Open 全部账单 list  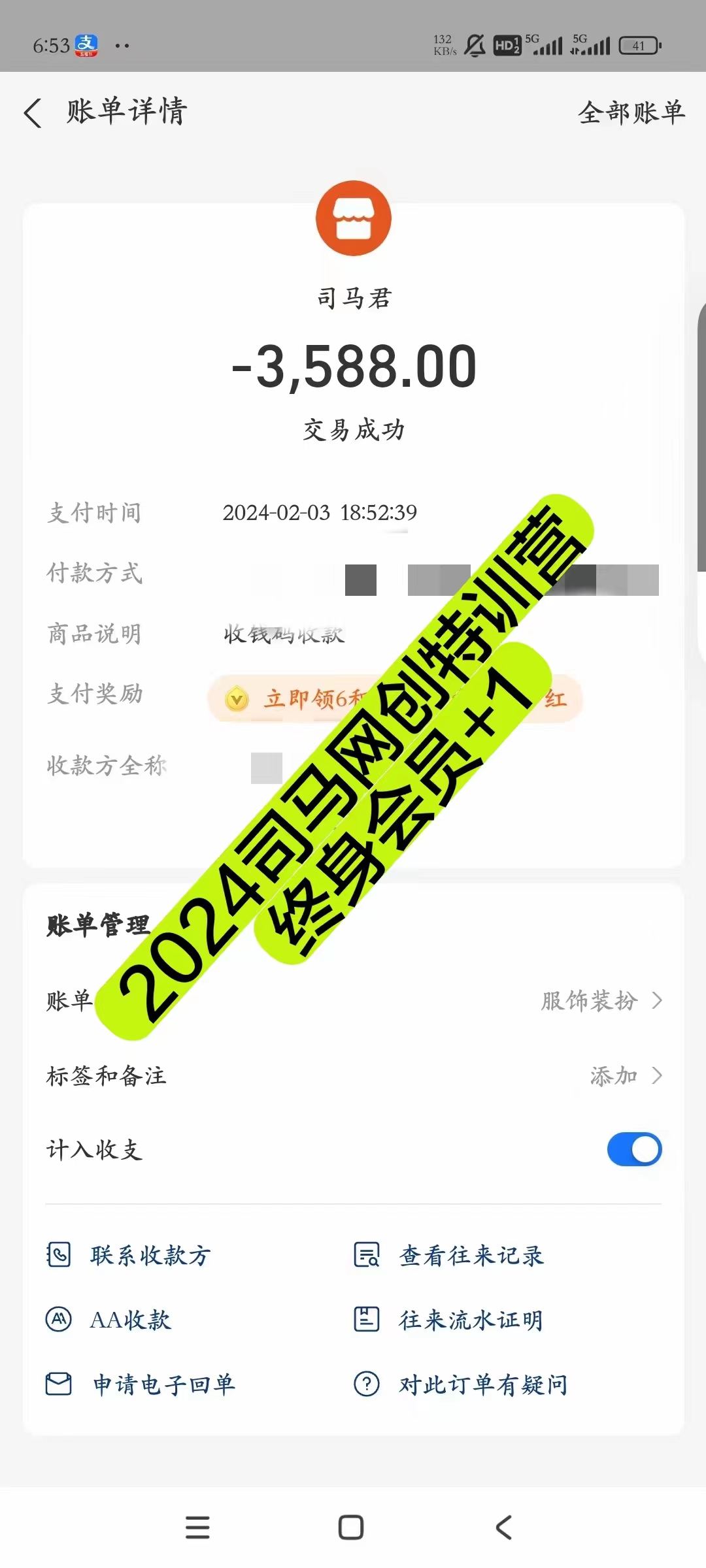[x=631, y=112]
